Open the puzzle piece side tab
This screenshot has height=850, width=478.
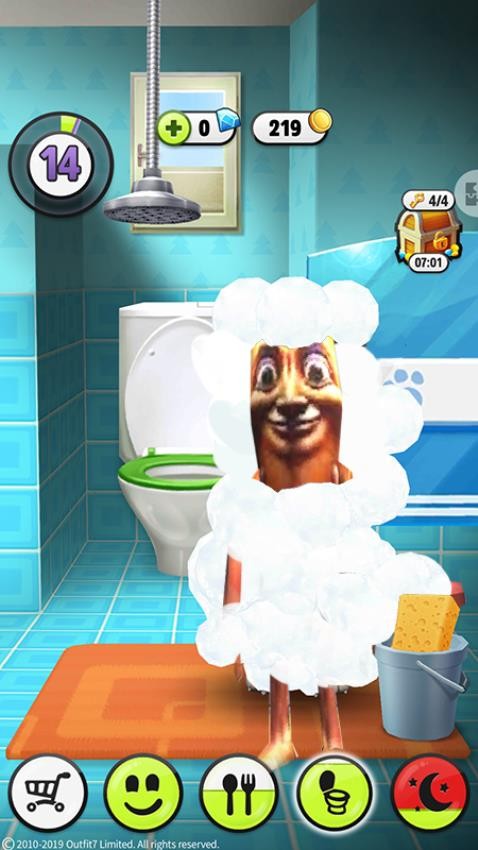tap(467, 191)
